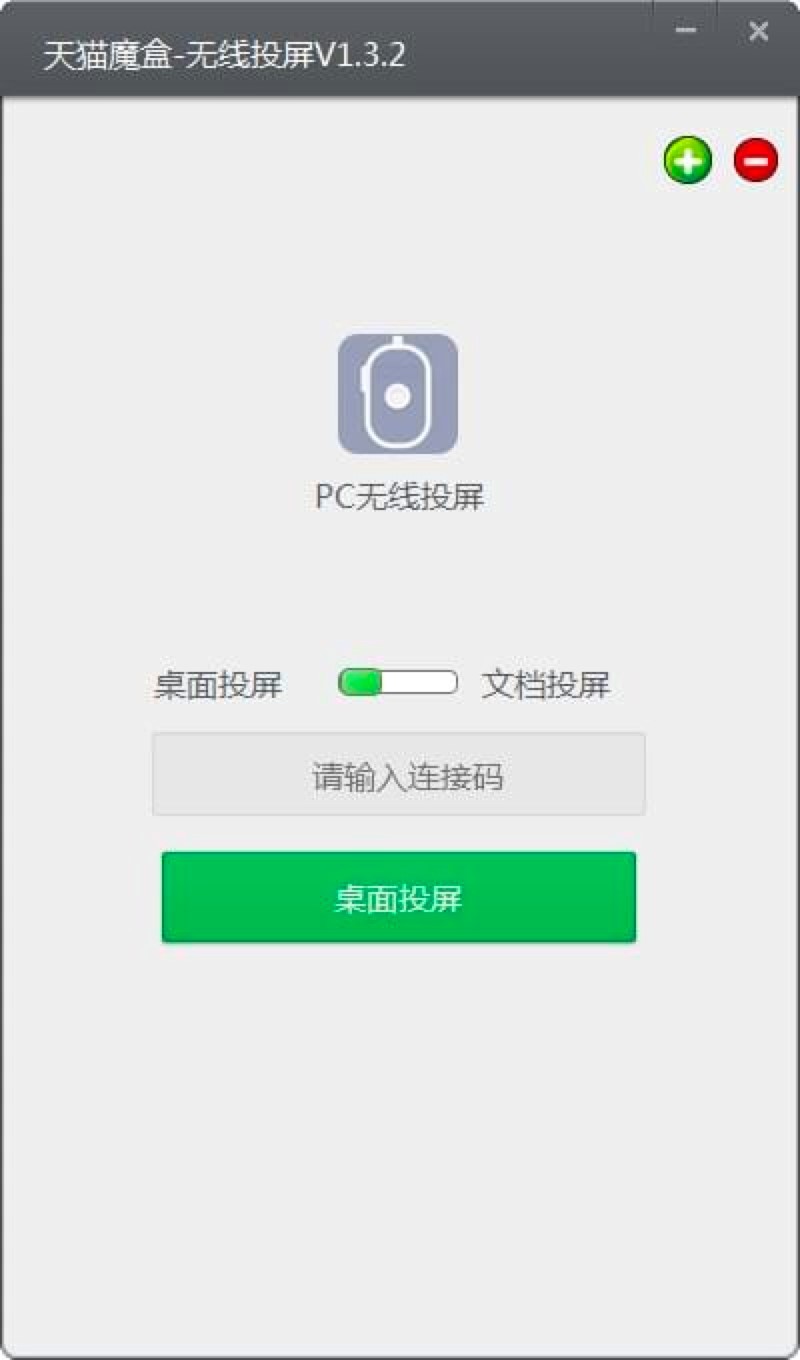
Task: Minimize the wireless casting window
Action: tap(685, 31)
